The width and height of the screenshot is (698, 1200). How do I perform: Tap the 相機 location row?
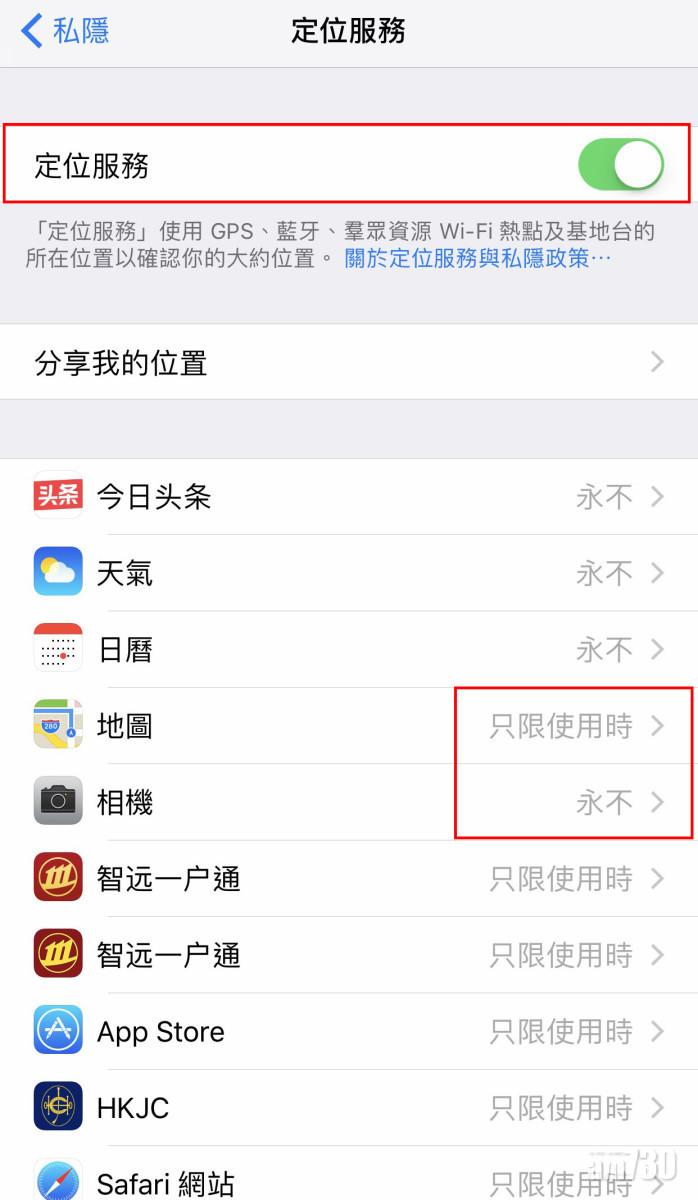point(349,802)
